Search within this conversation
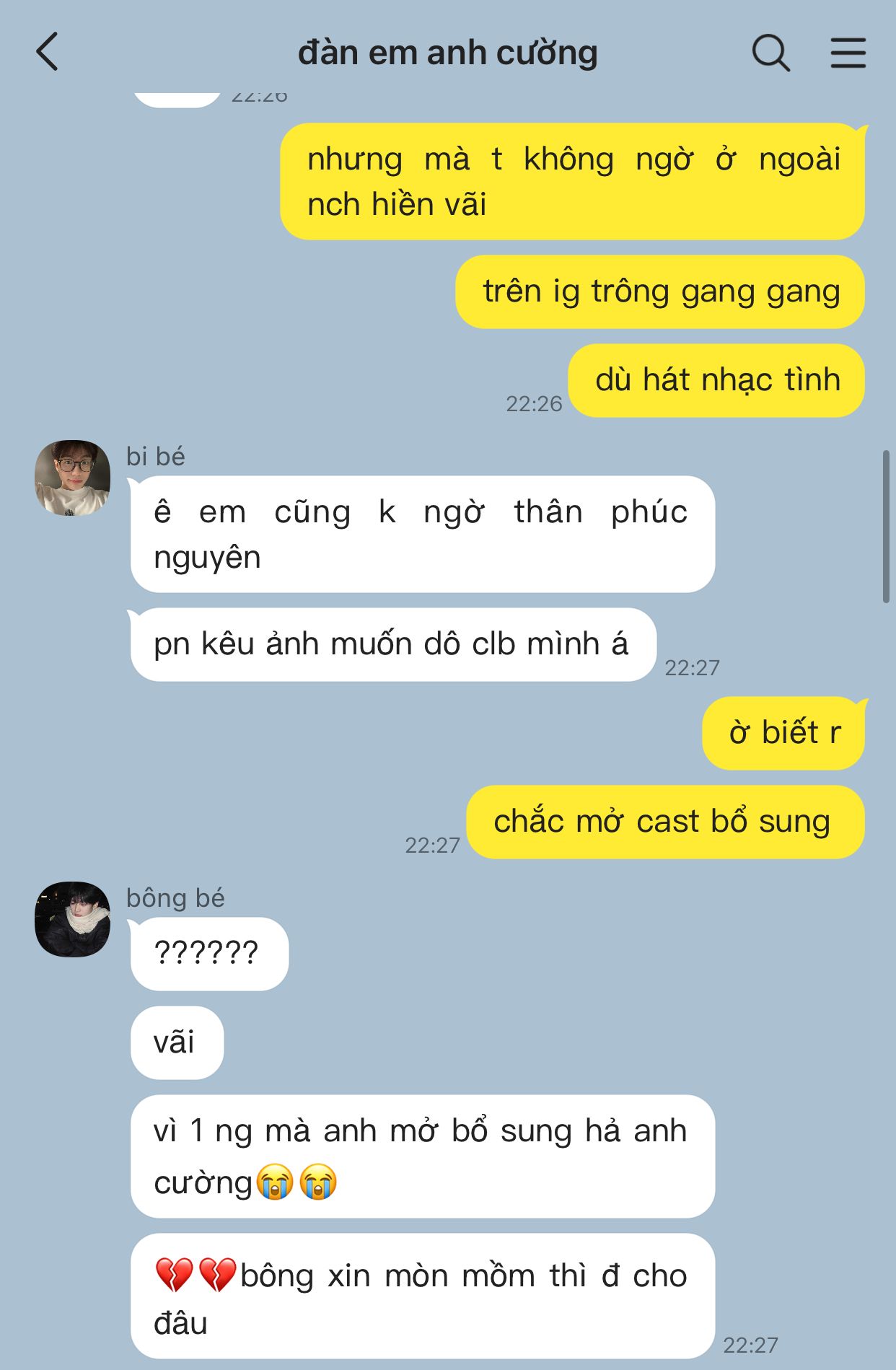Viewport: 896px width, 1370px height. (x=770, y=53)
